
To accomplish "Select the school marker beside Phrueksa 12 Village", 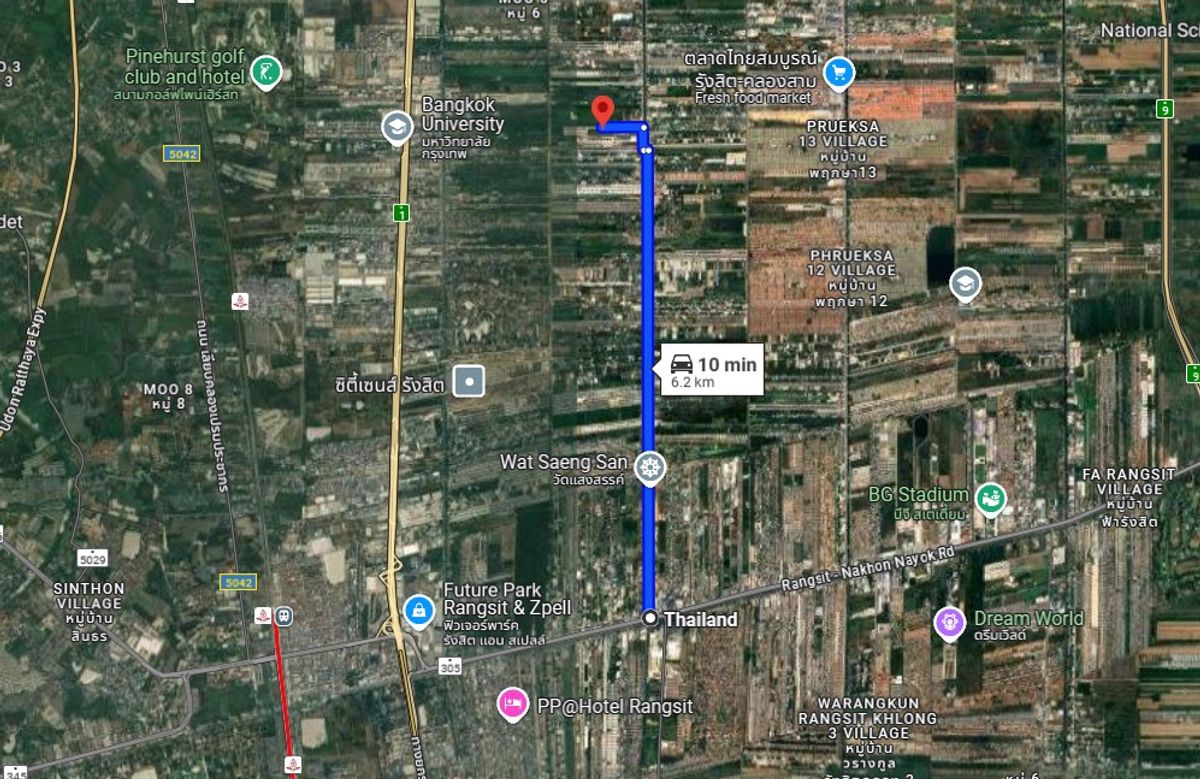I will [x=965, y=285].
